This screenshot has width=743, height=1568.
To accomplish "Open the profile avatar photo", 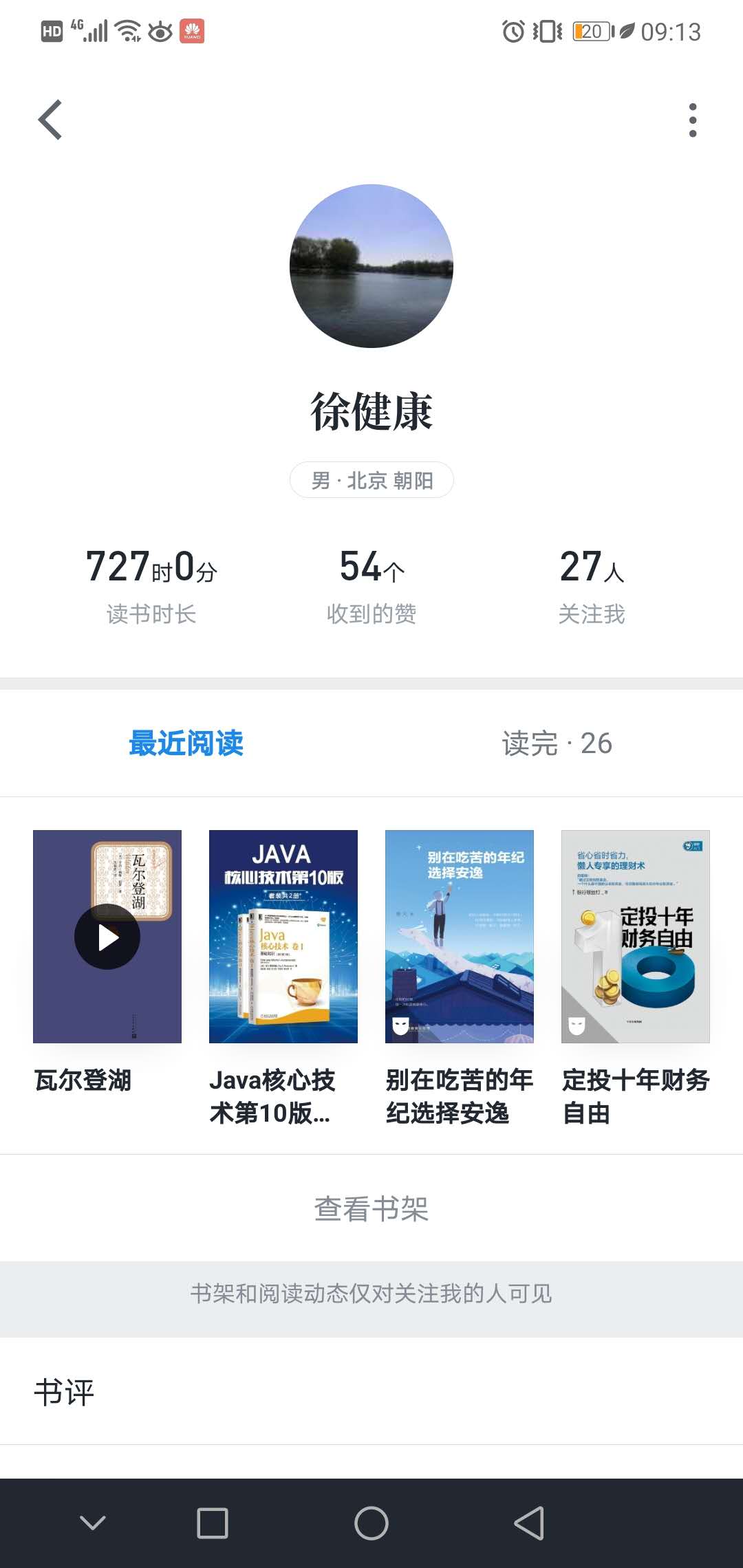I will (x=371, y=266).
